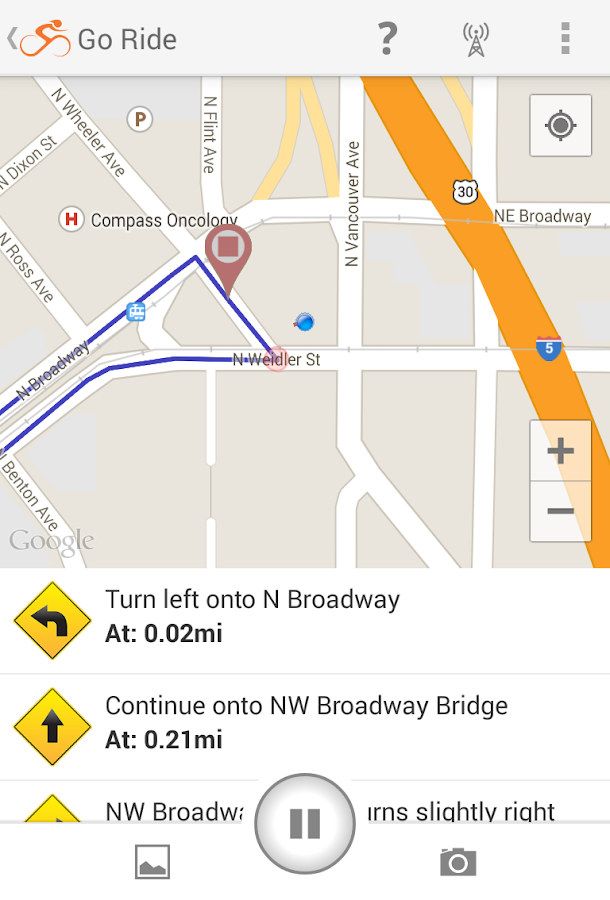This screenshot has height=900, width=610.
Task: Tap the red stop marker on map
Action: (229, 248)
